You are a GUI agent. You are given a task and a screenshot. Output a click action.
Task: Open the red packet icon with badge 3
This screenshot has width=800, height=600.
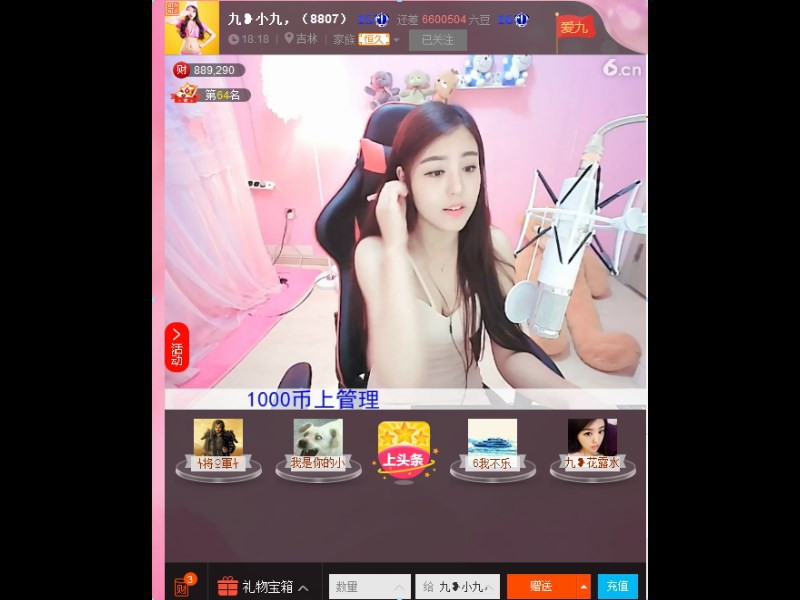tap(183, 587)
